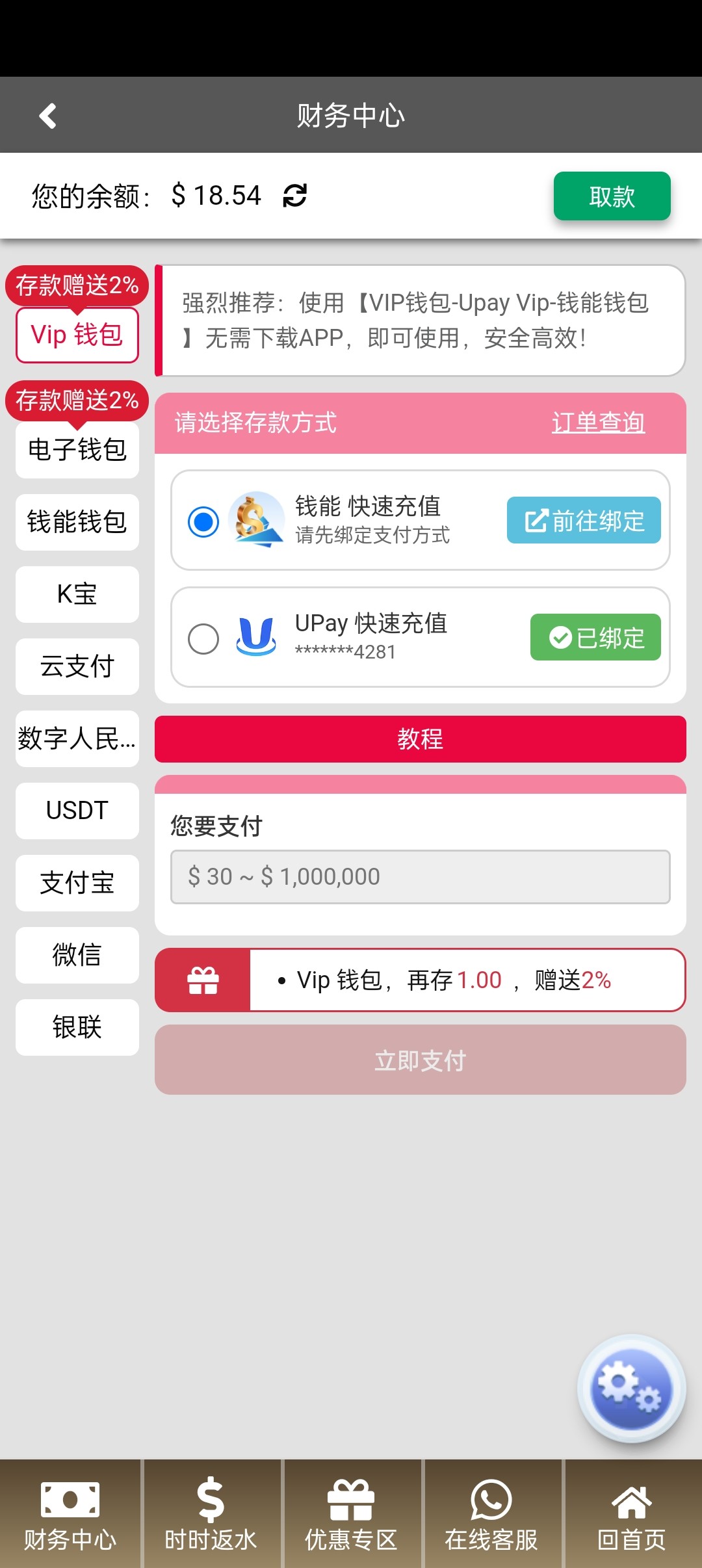The image size is (702, 1568).
Task: Focus the payment amount input field
Action: pyautogui.click(x=421, y=877)
